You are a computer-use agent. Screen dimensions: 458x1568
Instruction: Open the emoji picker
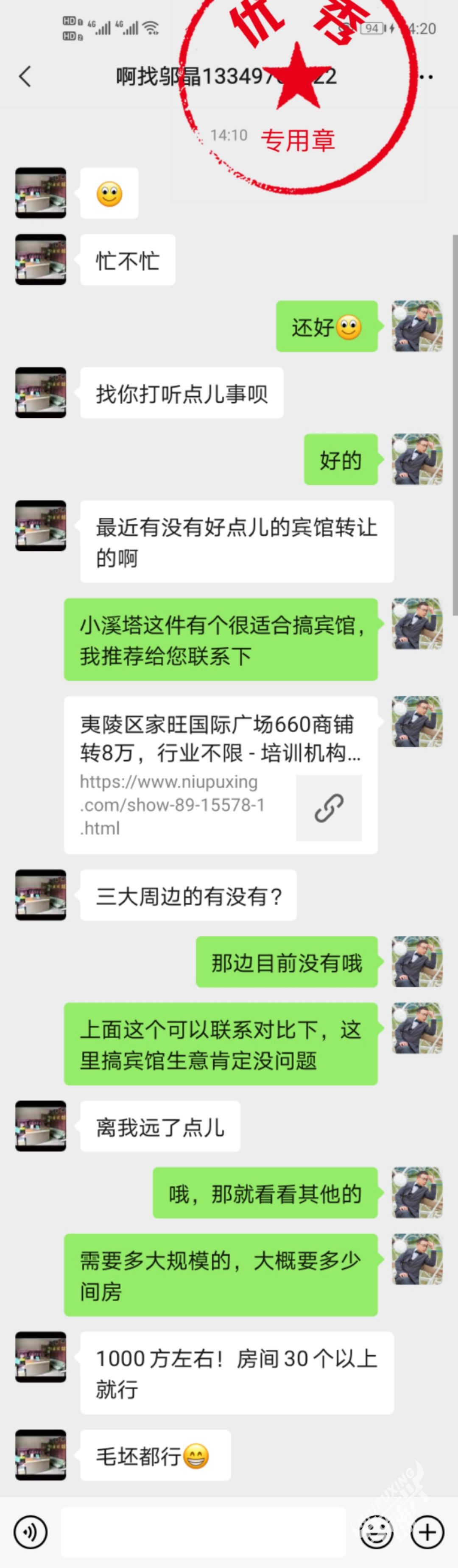(x=376, y=1532)
